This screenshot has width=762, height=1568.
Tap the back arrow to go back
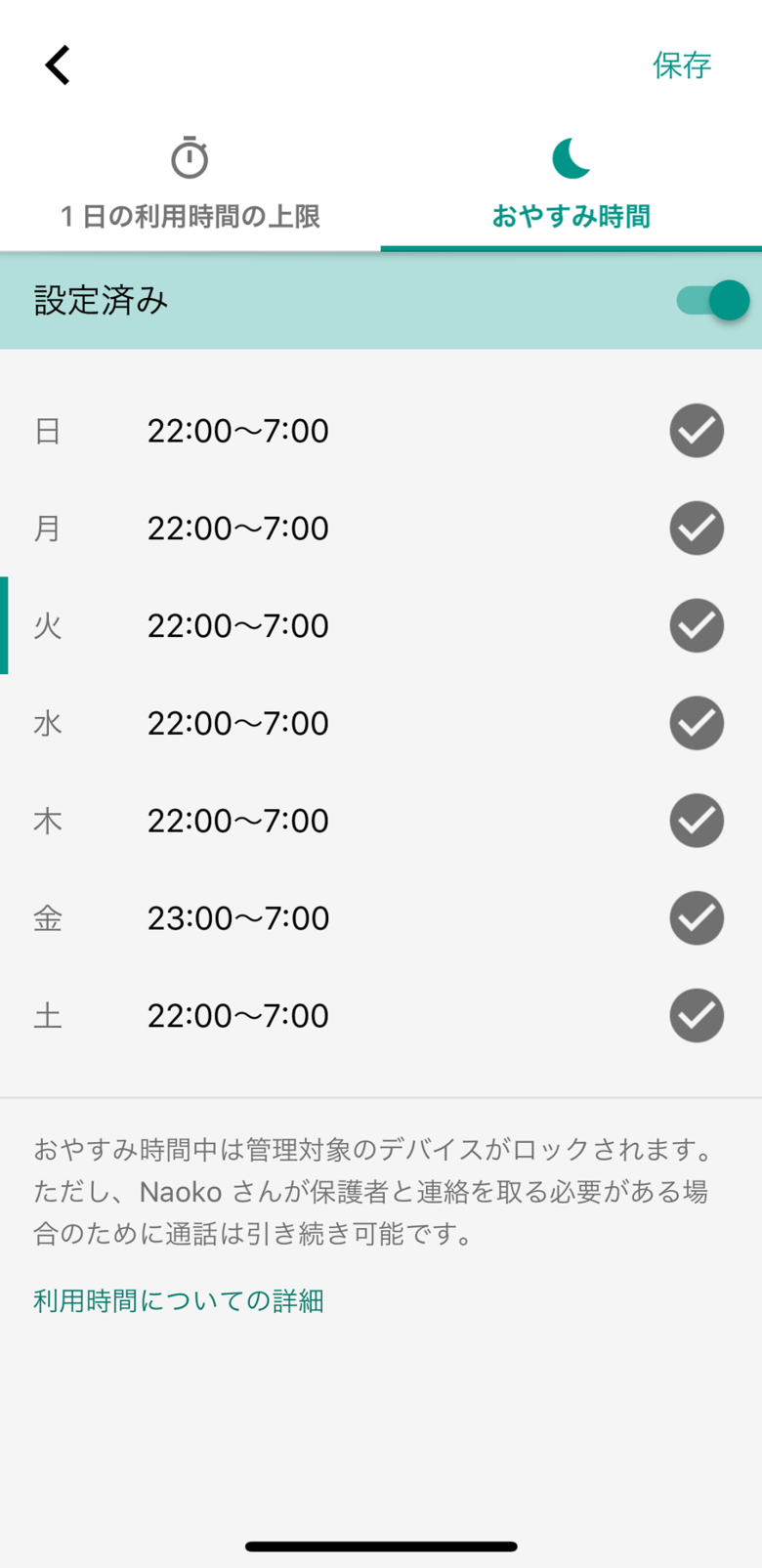tap(57, 64)
